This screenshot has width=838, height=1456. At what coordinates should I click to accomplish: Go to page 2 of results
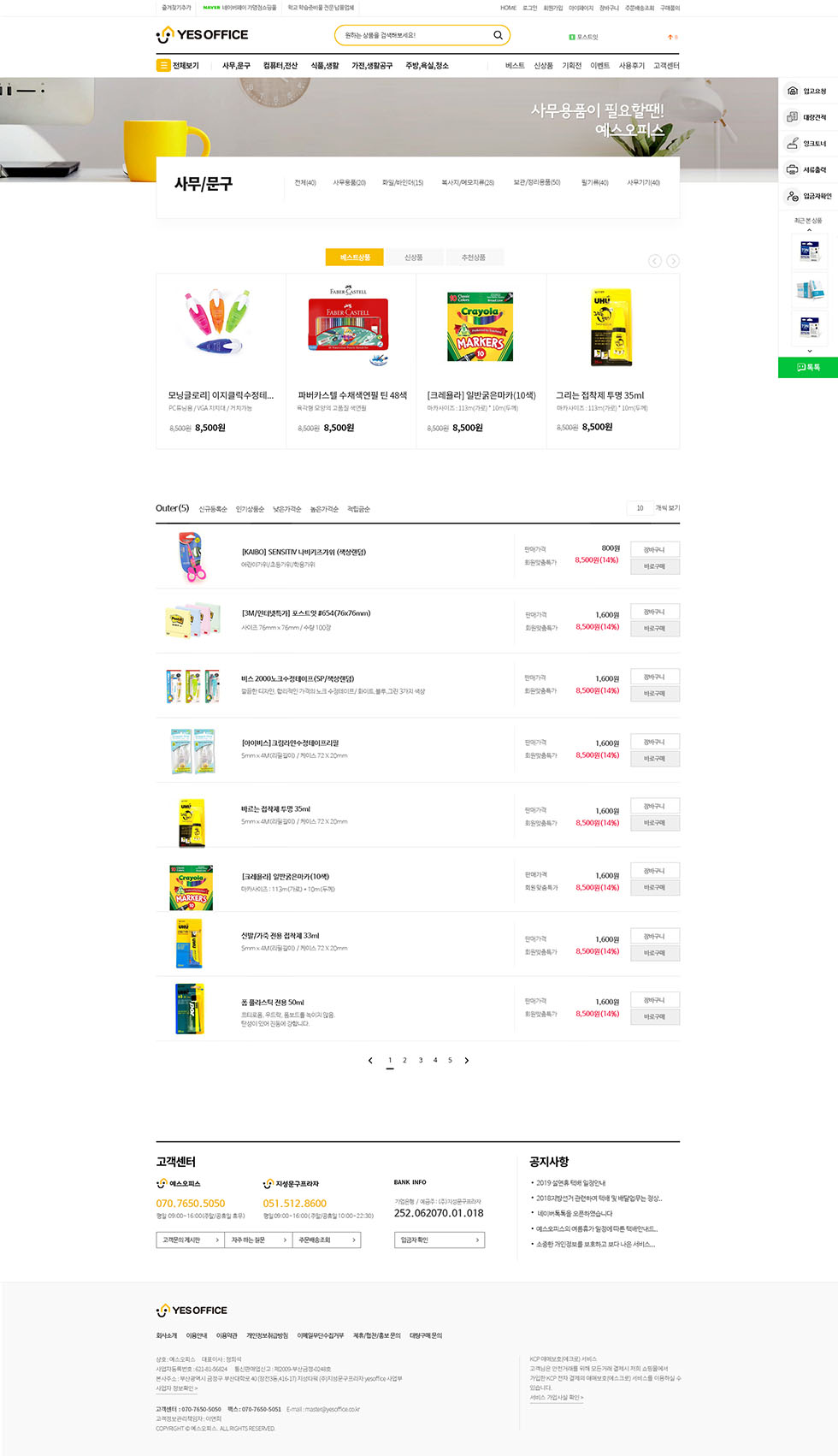tap(405, 1060)
